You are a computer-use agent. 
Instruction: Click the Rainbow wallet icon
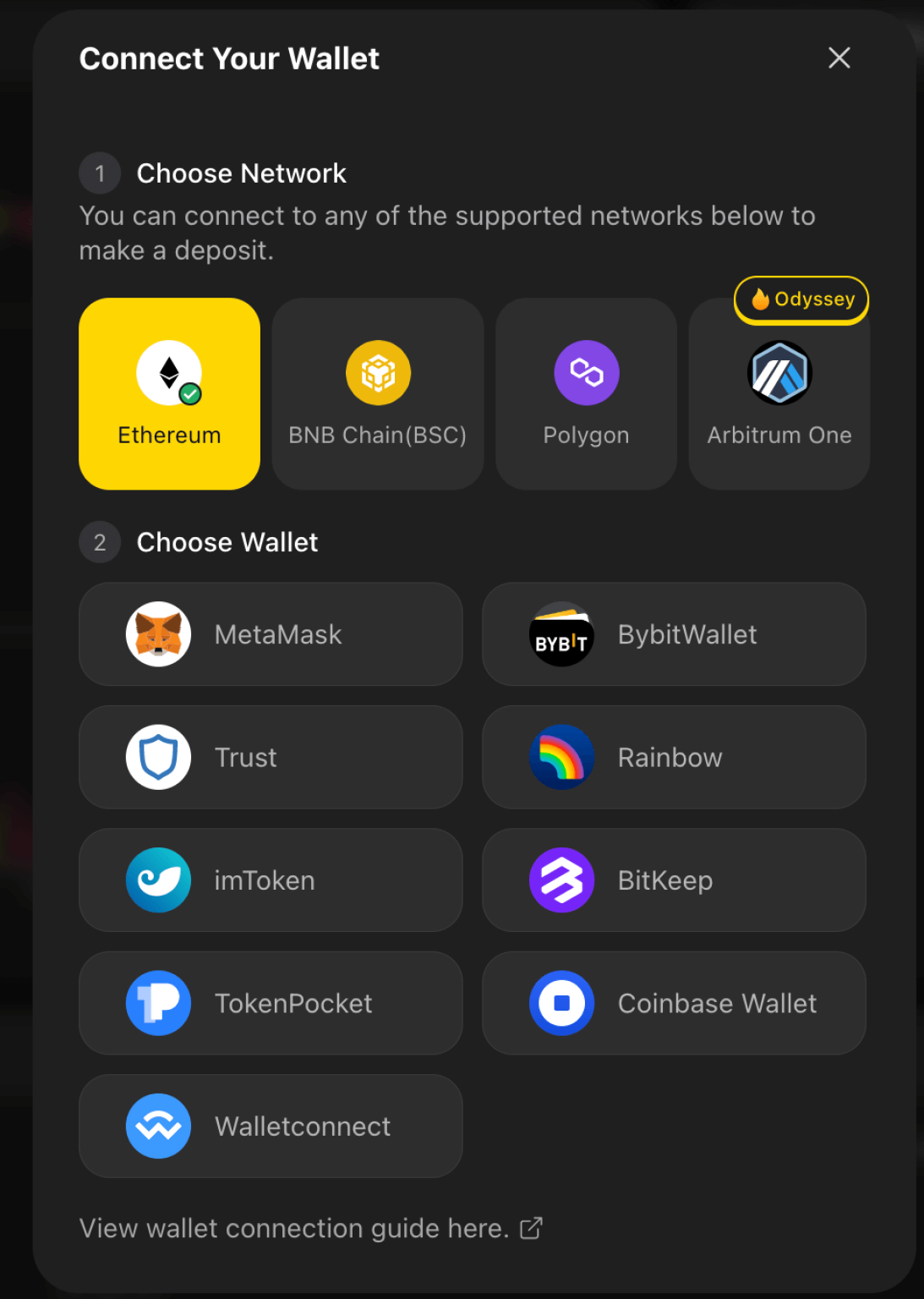tap(562, 757)
